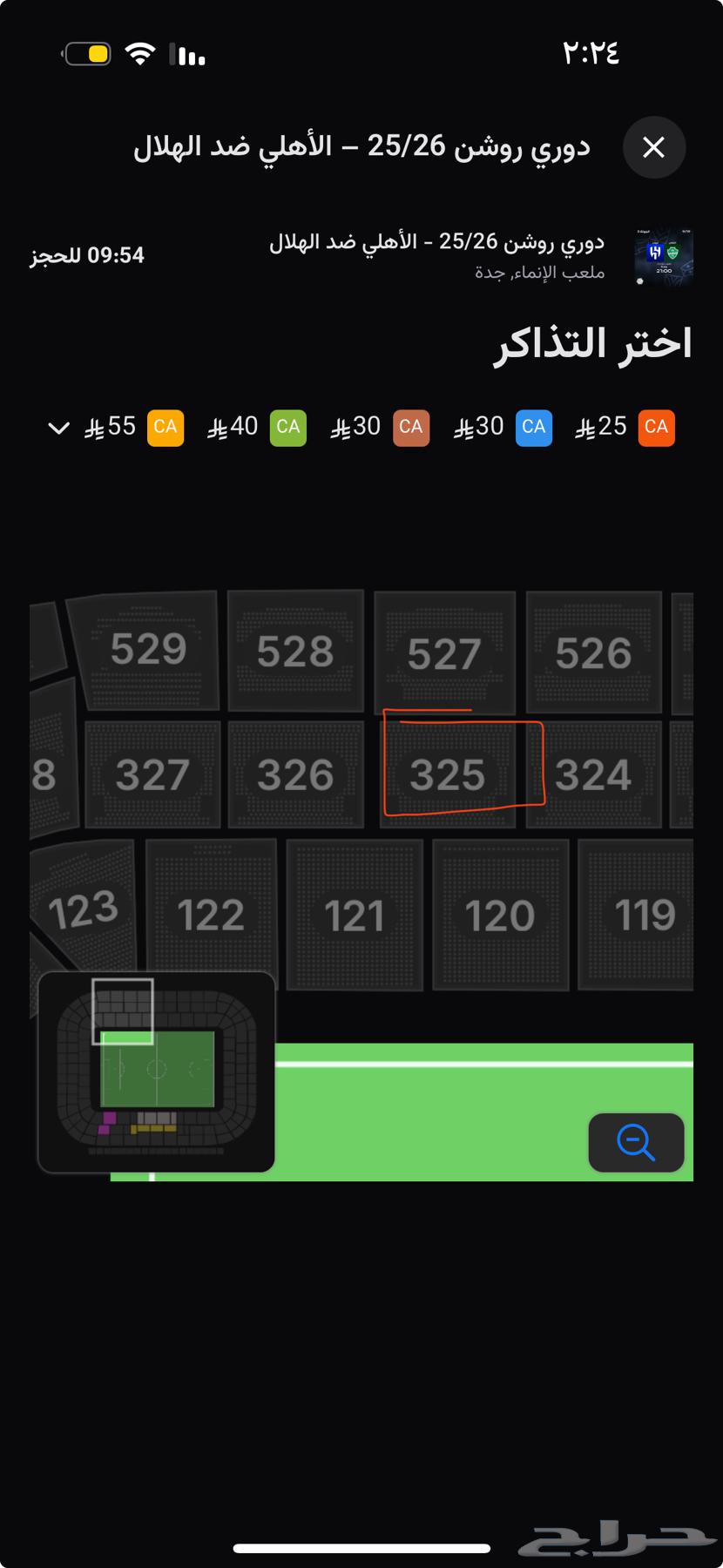Viewport: 723px width, 1568px height.
Task: Zoom out of the seat map
Action: 636,1142
